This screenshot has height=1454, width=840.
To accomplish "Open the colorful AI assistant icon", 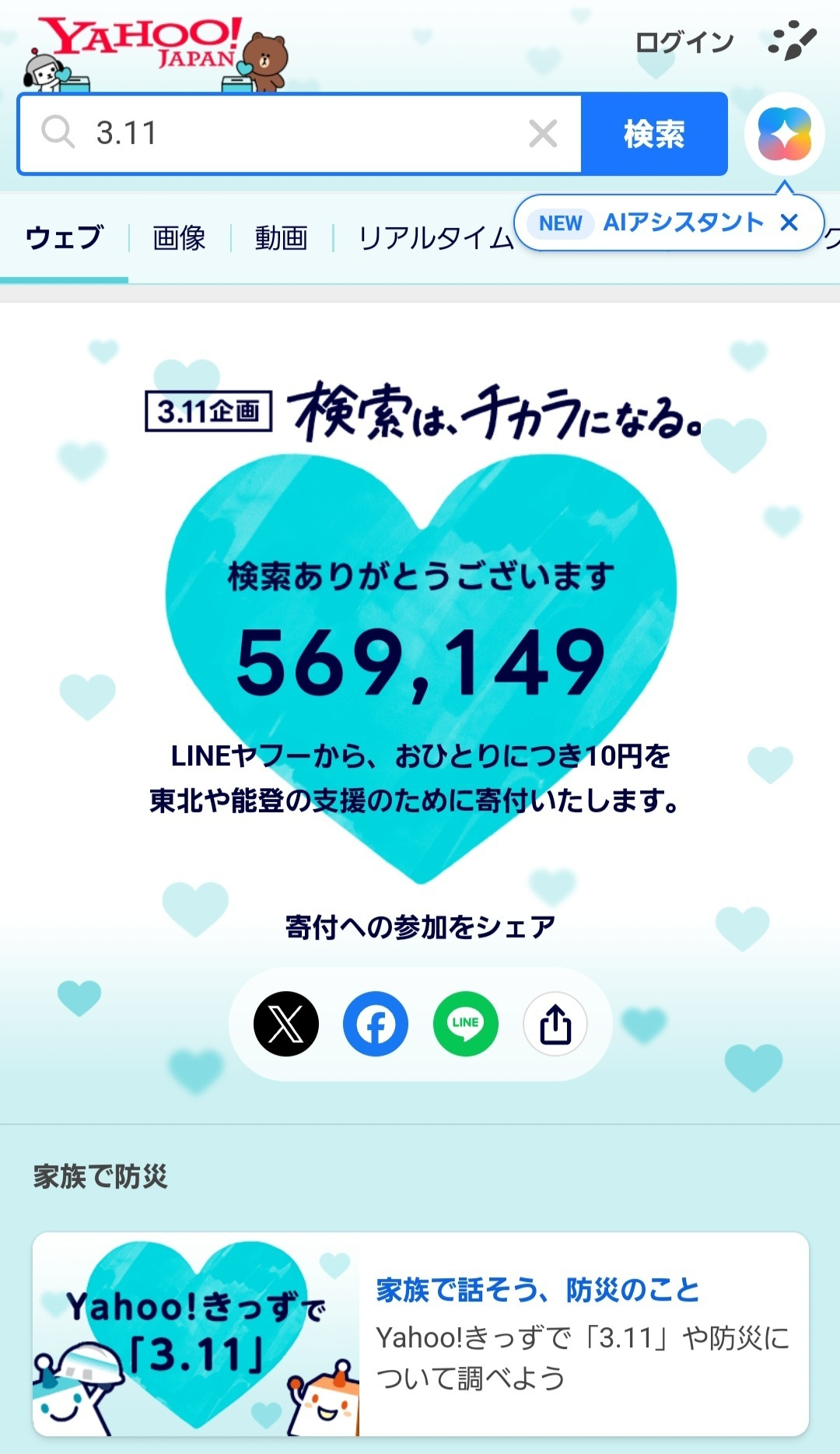I will pyautogui.click(x=784, y=134).
